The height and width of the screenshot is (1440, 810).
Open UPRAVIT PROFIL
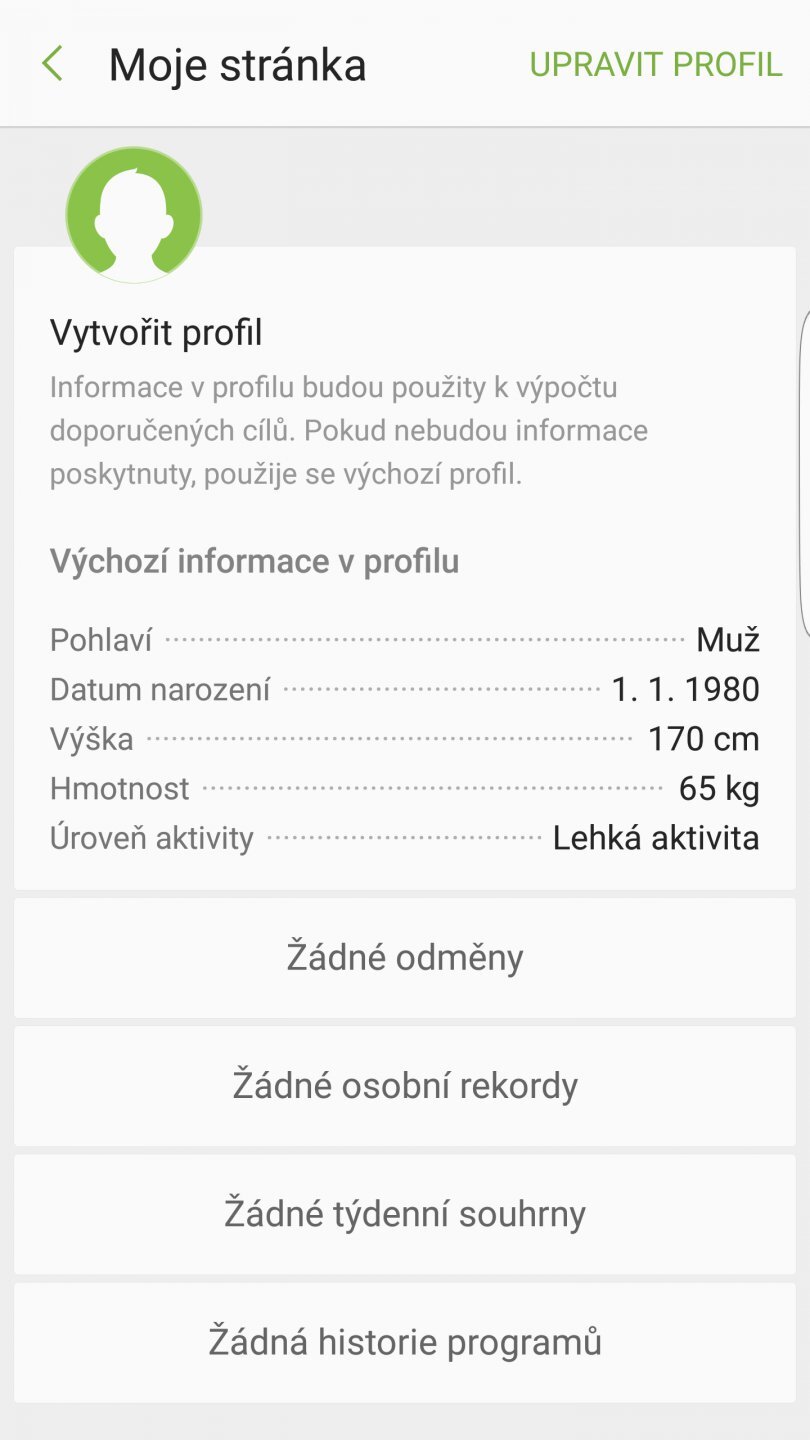tap(657, 64)
